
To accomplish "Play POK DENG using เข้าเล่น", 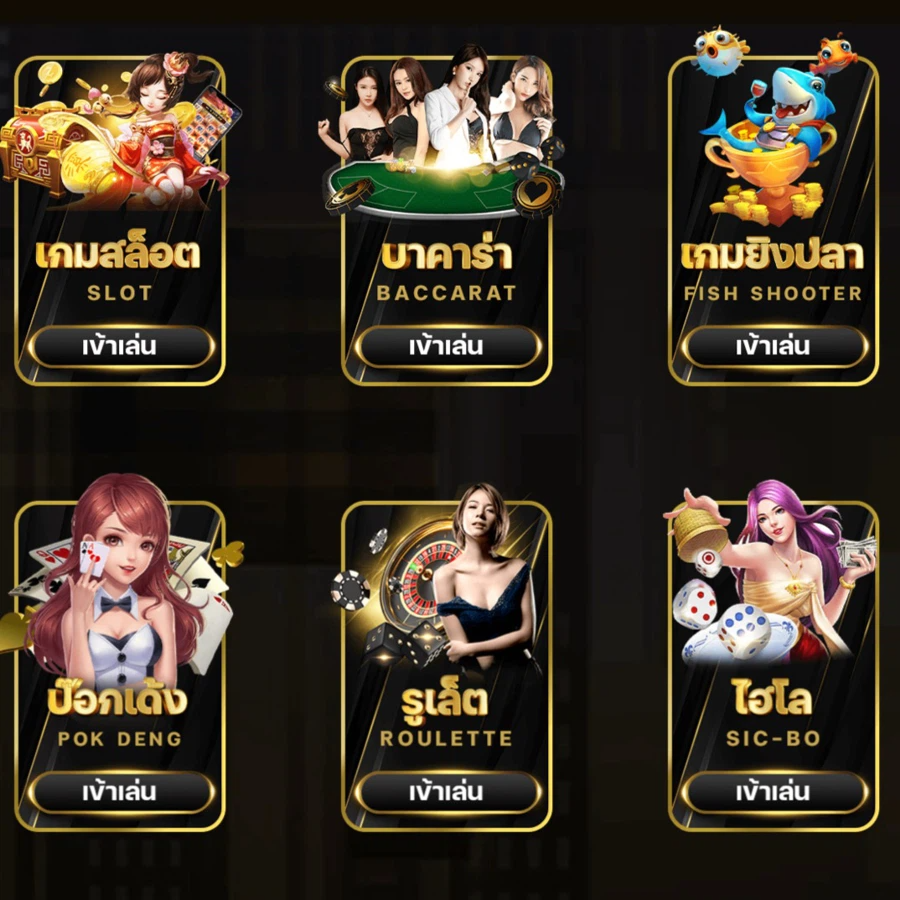I will 120,792.
